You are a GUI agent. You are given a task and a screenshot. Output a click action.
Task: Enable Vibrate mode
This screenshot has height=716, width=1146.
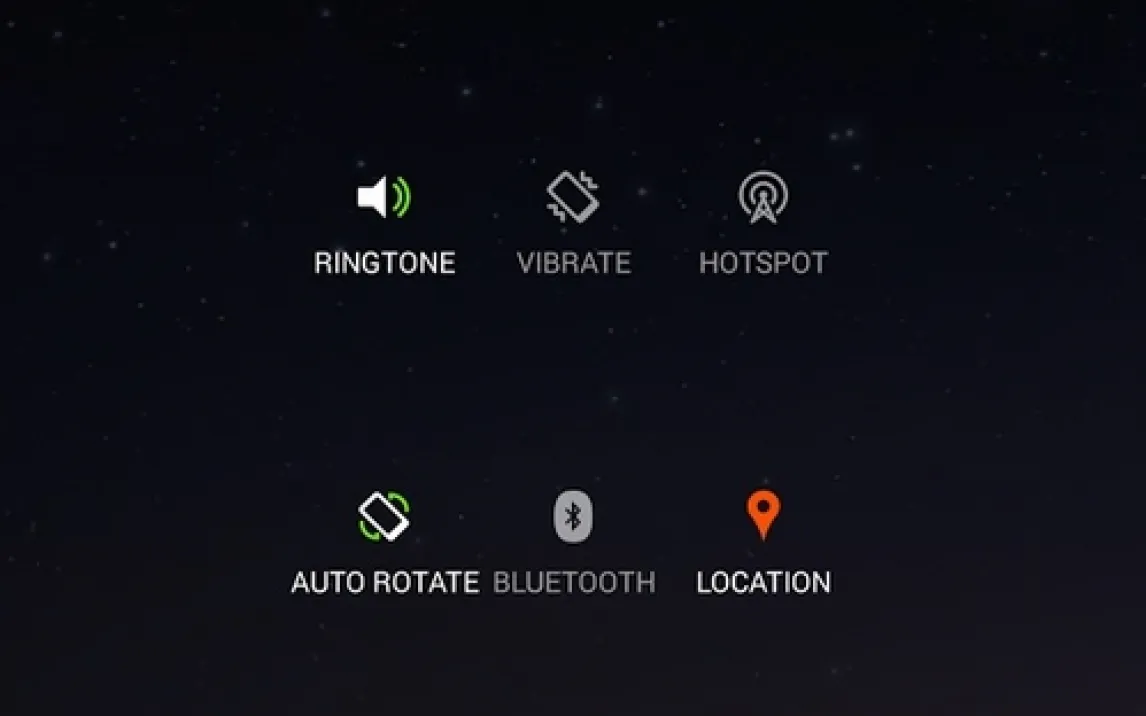point(573,198)
